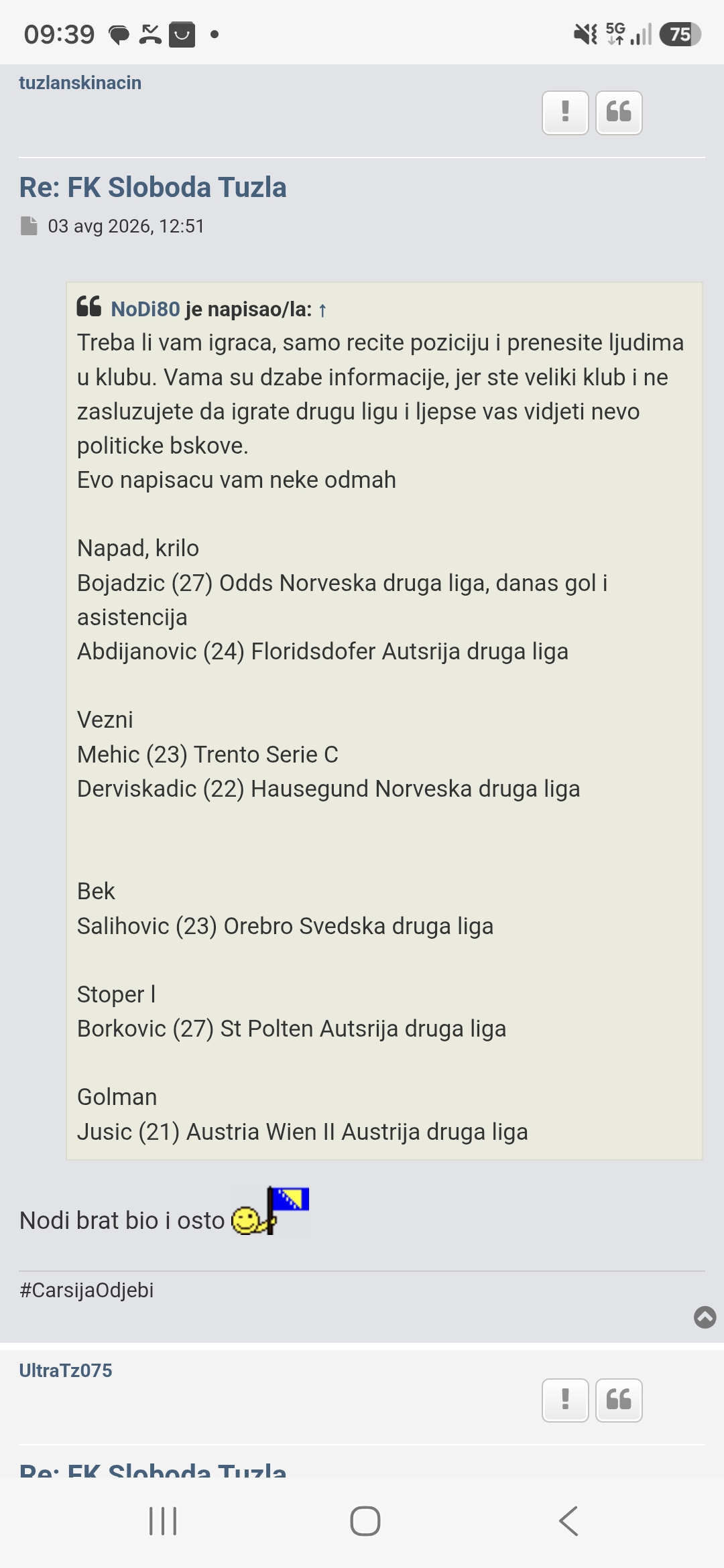Report UltraTz075's post
This screenshot has width=724, height=1568.
click(565, 1400)
